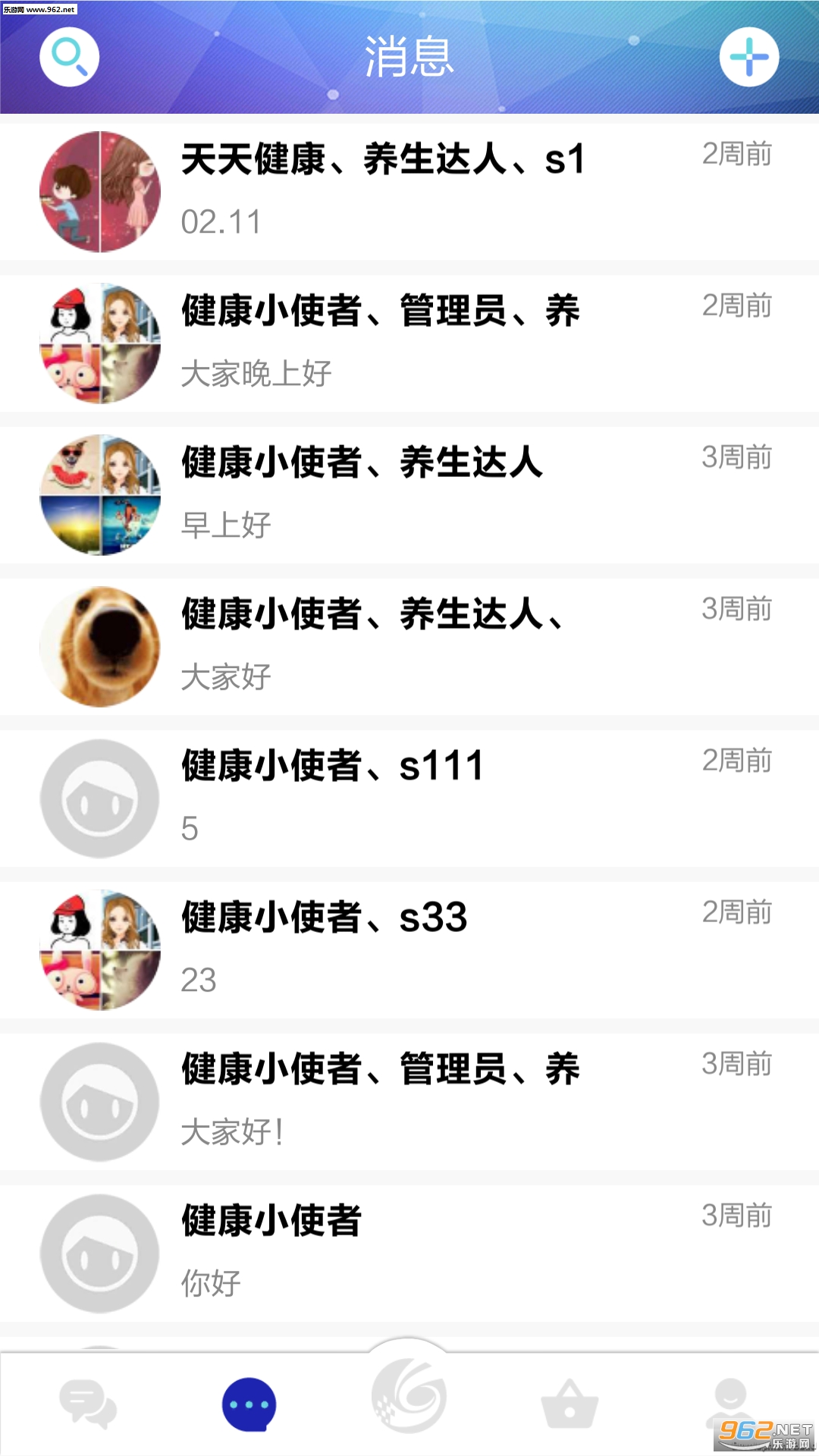Switch to the shopping basket tab
819x1456 pixels.
point(570,1404)
